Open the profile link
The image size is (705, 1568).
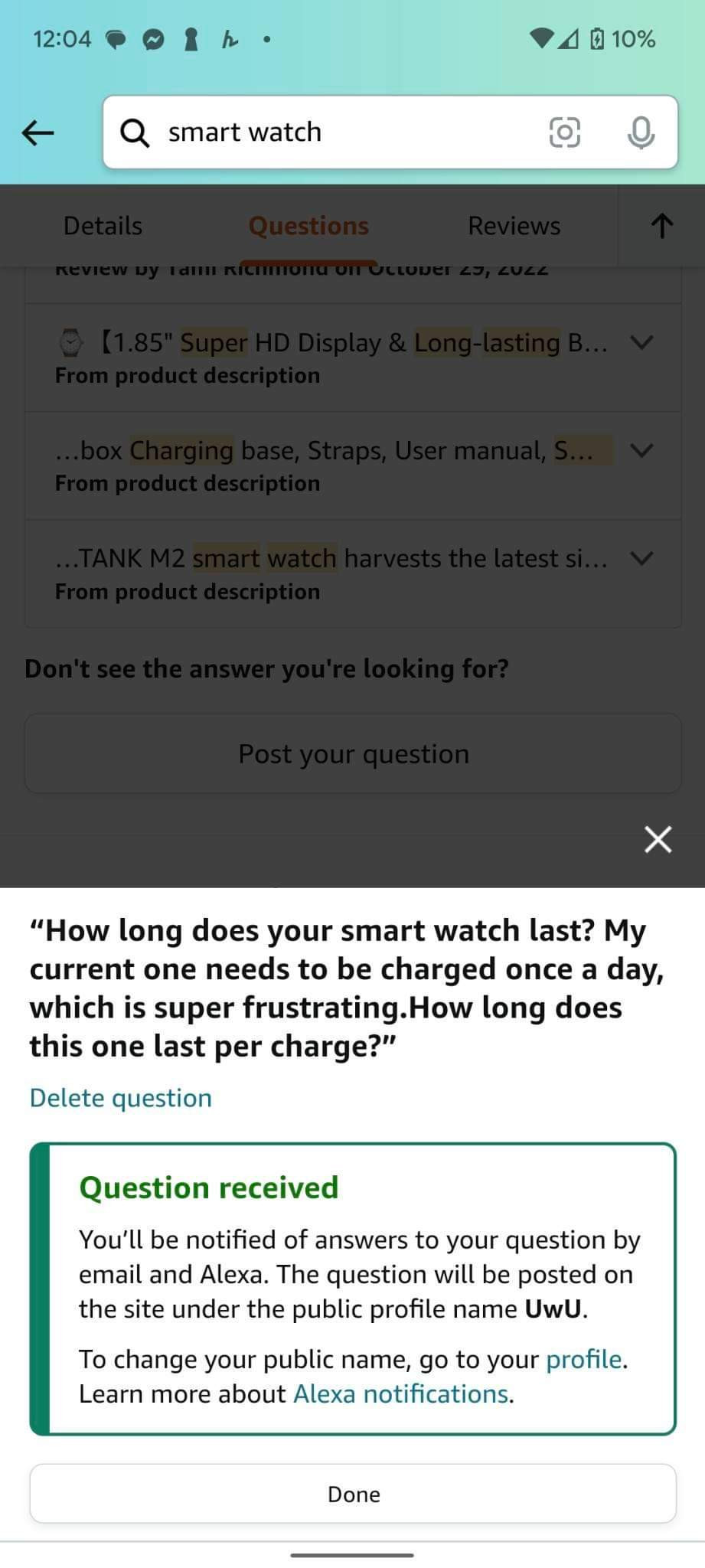tap(584, 1359)
